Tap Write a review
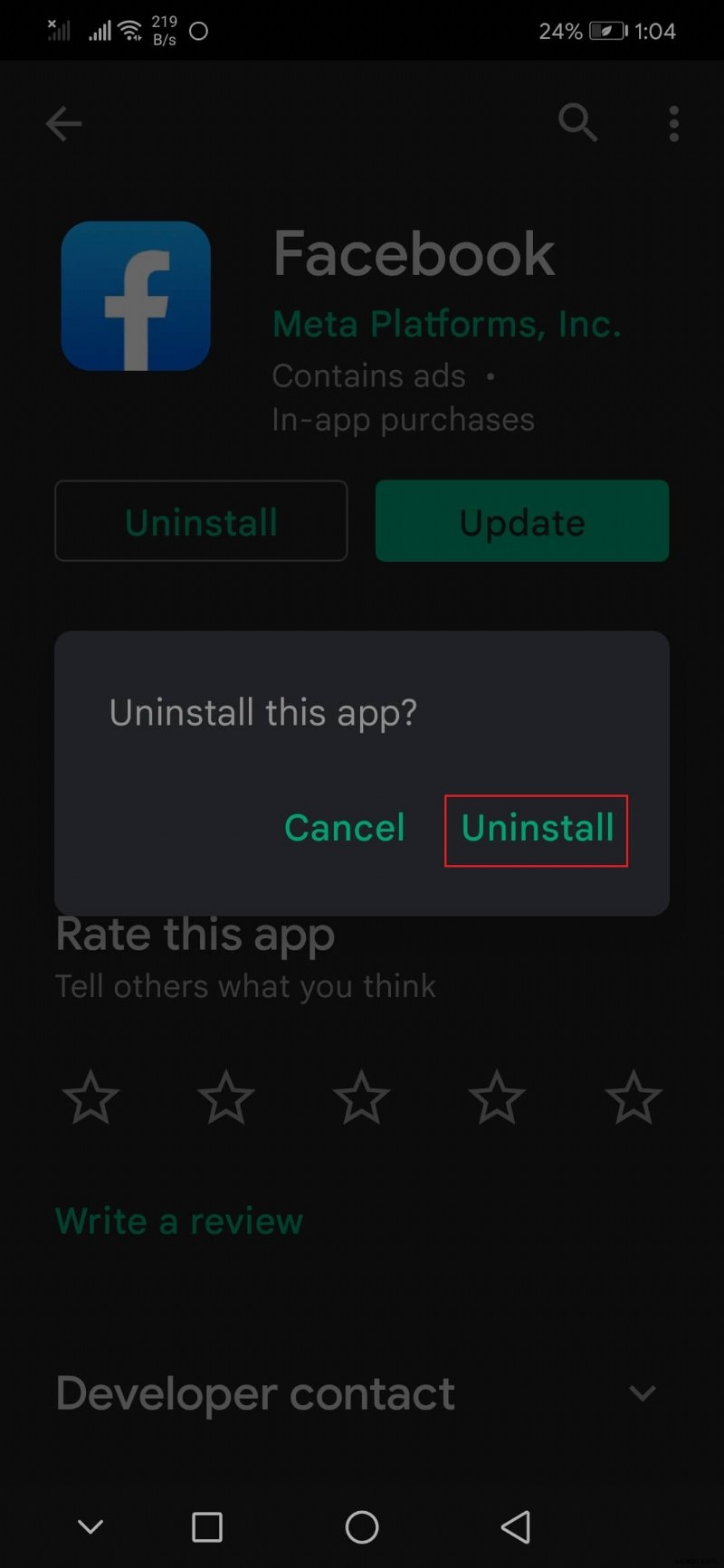The width and height of the screenshot is (724, 1568). [178, 1221]
